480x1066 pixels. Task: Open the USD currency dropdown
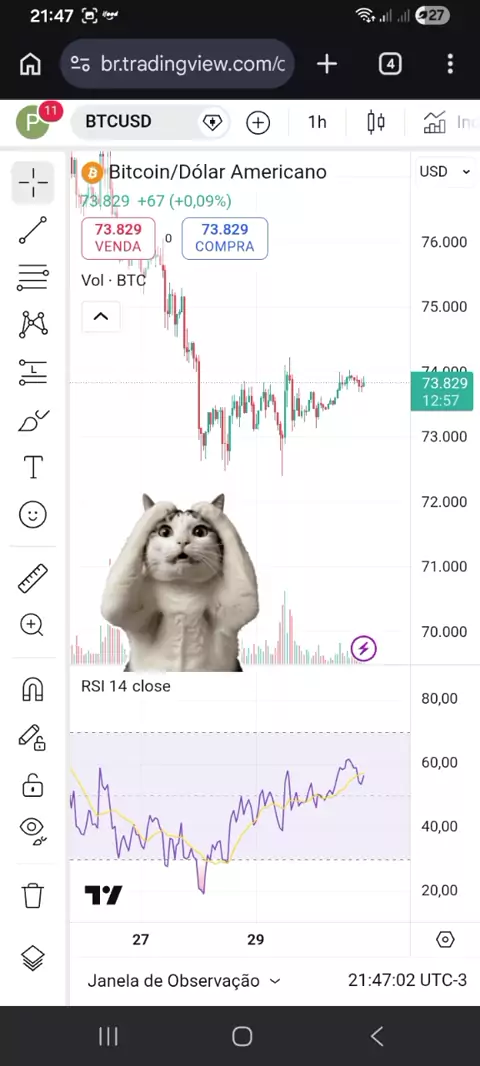(445, 171)
